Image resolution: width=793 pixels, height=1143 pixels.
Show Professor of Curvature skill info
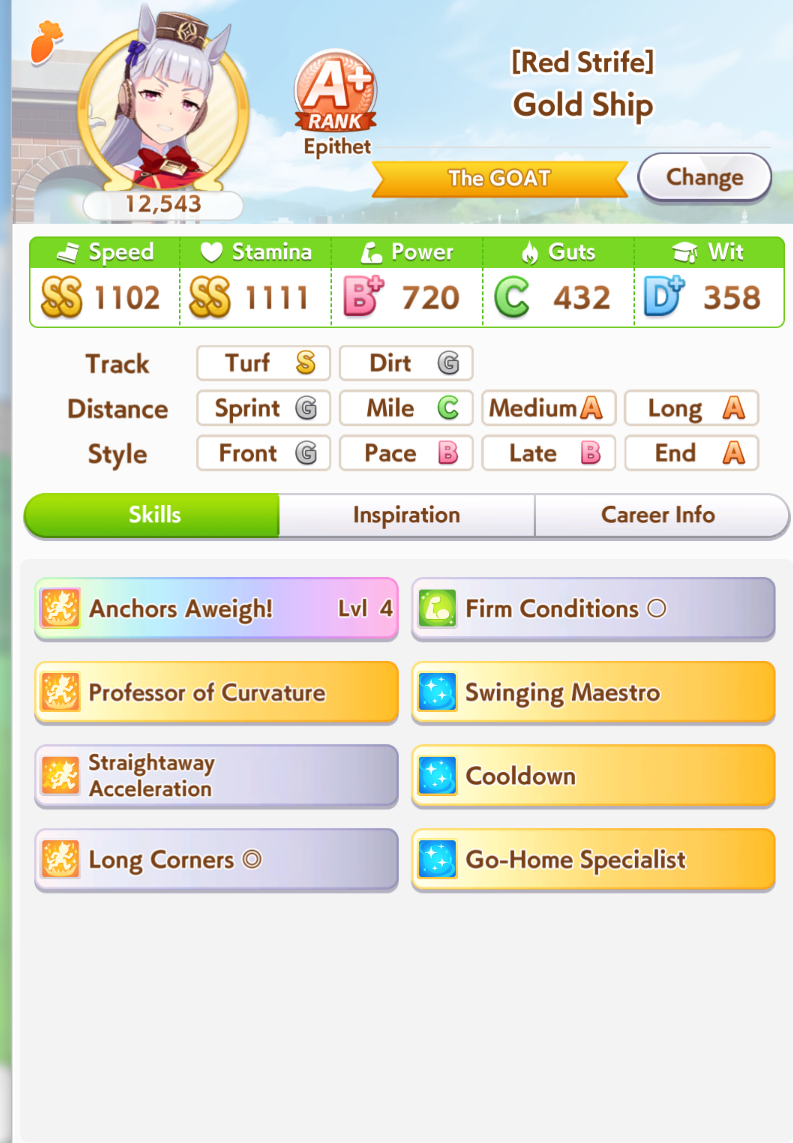click(x=216, y=692)
